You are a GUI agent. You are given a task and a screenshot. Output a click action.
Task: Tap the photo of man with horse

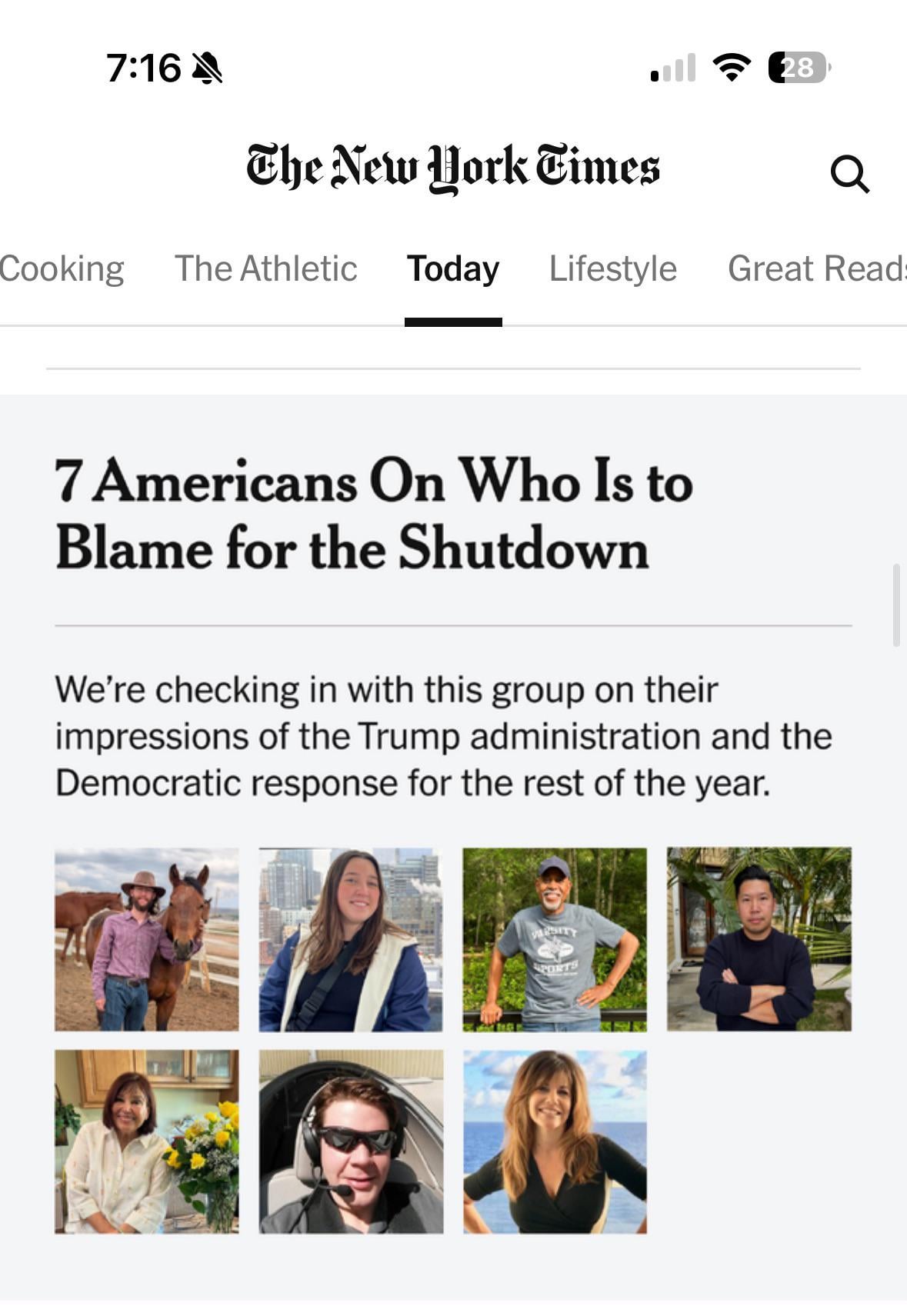tap(147, 939)
